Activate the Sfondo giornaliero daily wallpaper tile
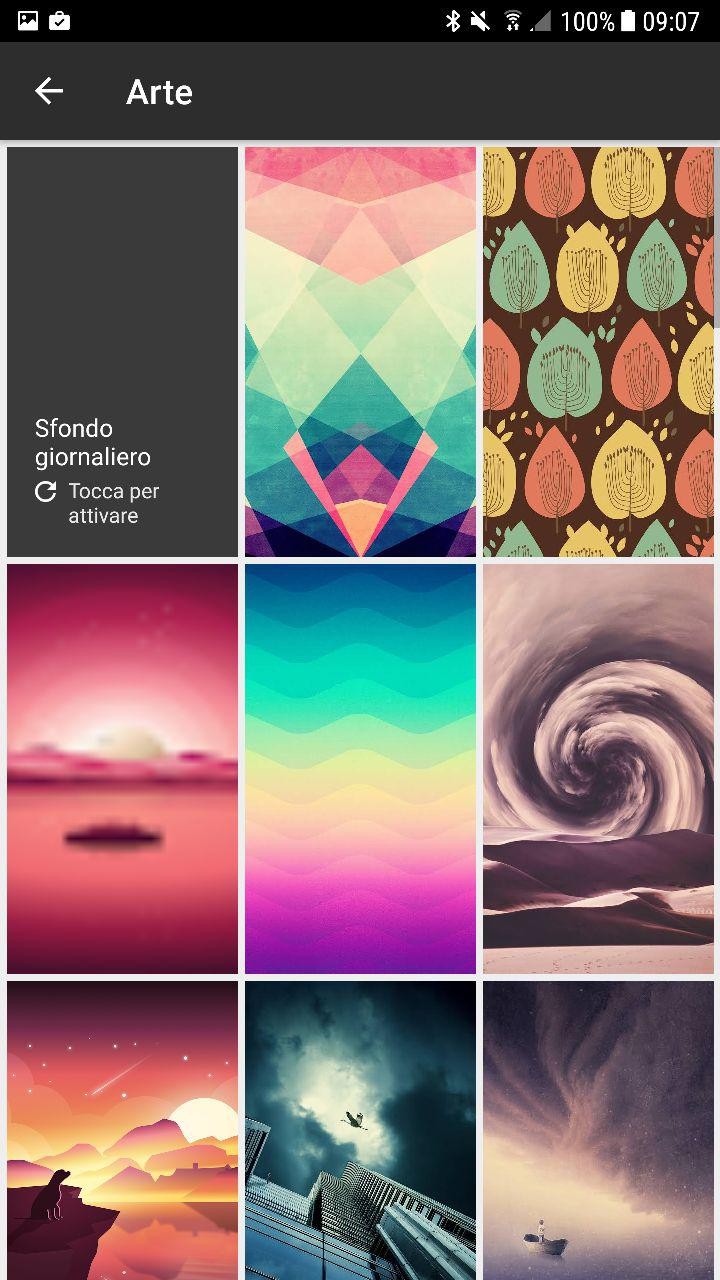The image size is (720, 1280). [x=122, y=352]
